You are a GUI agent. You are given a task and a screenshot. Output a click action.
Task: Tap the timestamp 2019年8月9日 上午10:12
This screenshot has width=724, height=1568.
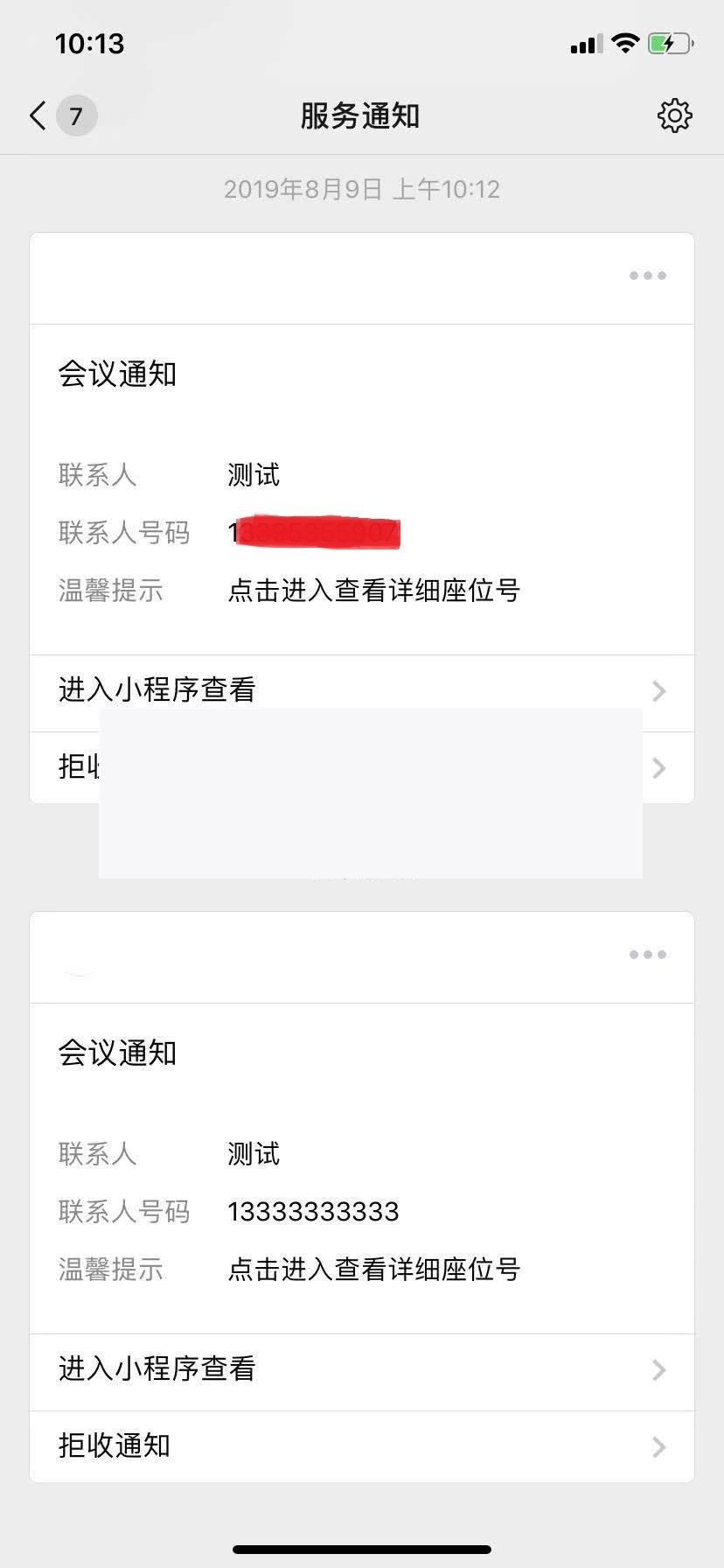[x=361, y=188]
